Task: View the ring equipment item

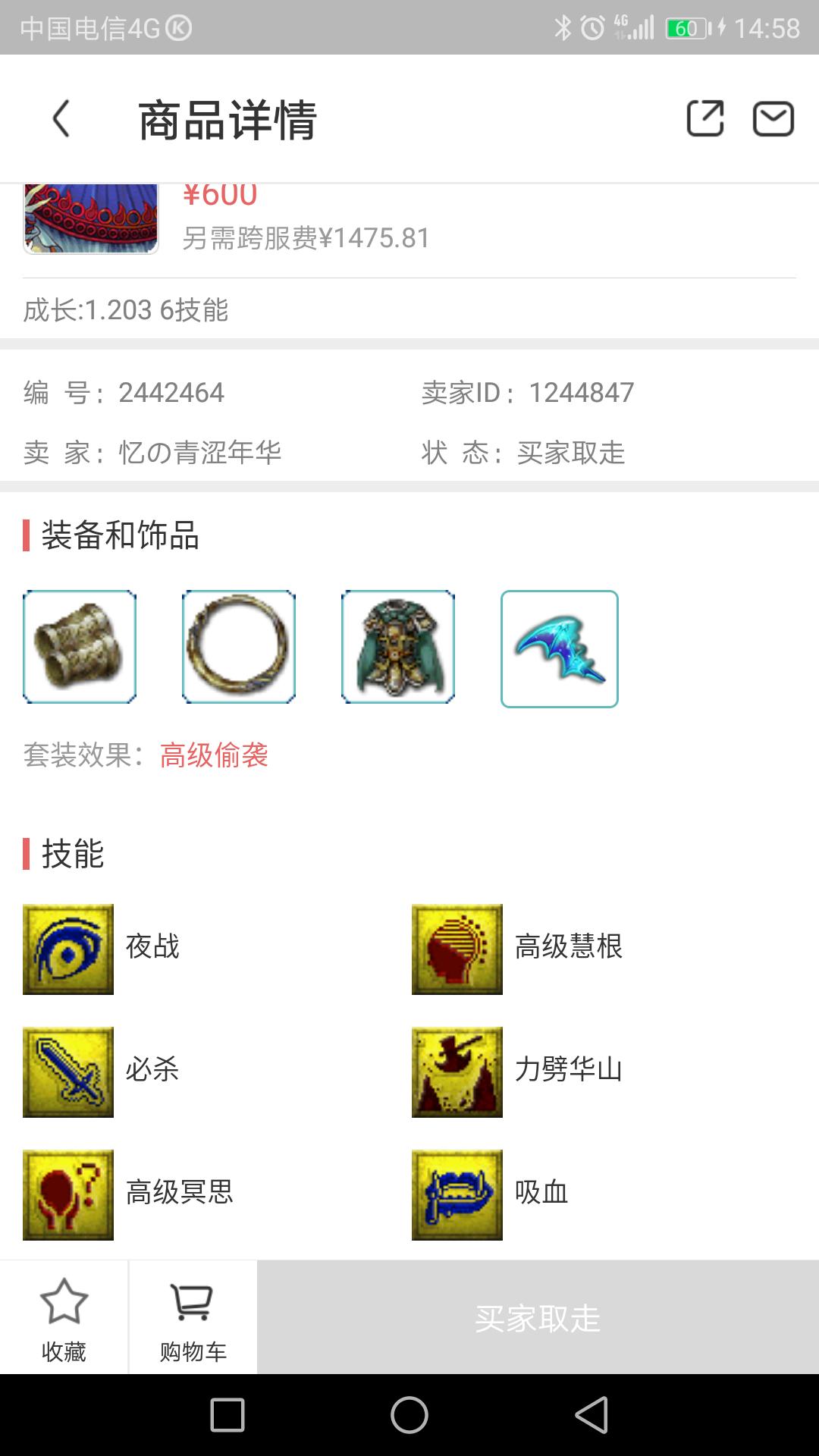Action: [239, 647]
